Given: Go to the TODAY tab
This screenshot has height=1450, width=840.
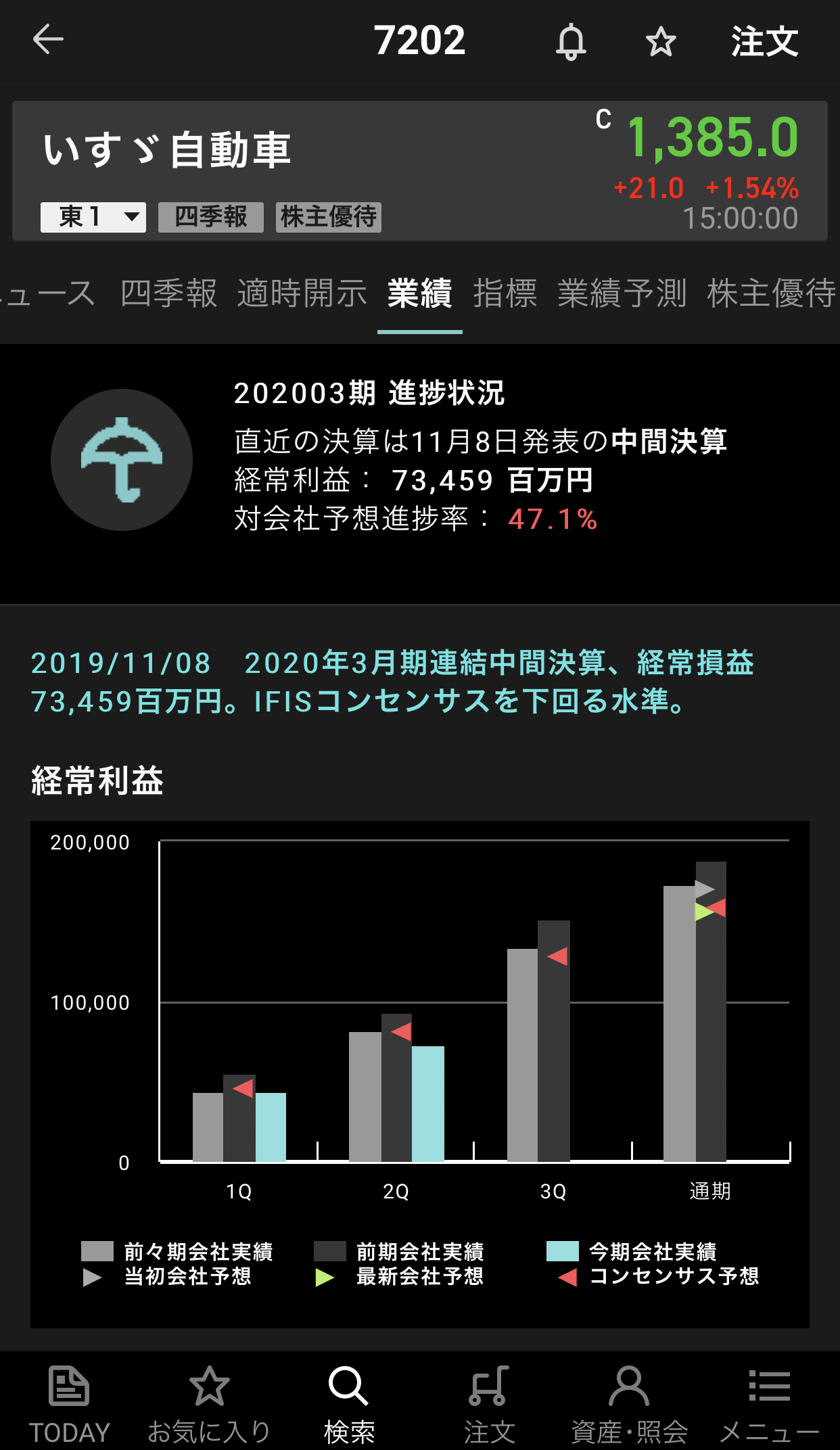Looking at the screenshot, I should click(x=69, y=1404).
